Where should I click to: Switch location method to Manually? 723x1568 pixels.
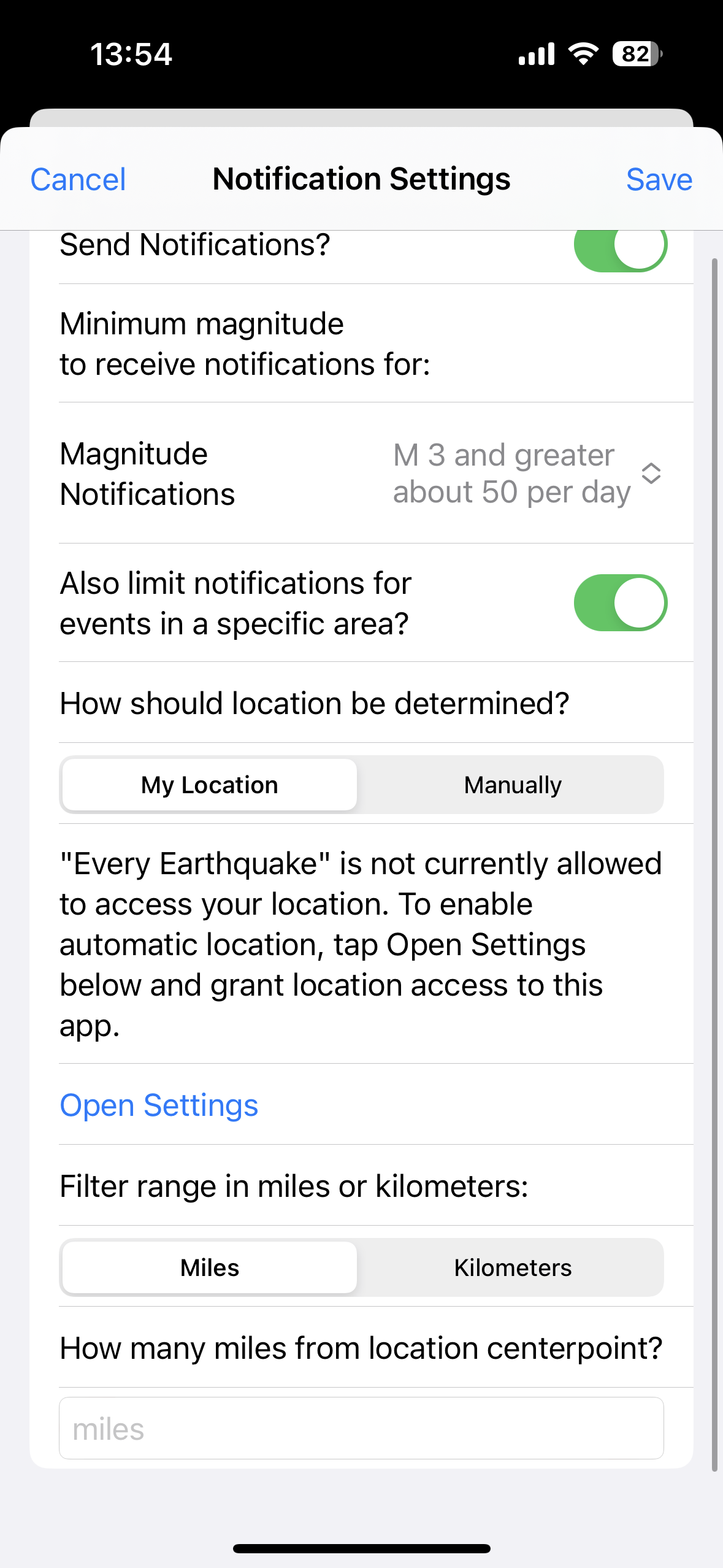[512, 785]
